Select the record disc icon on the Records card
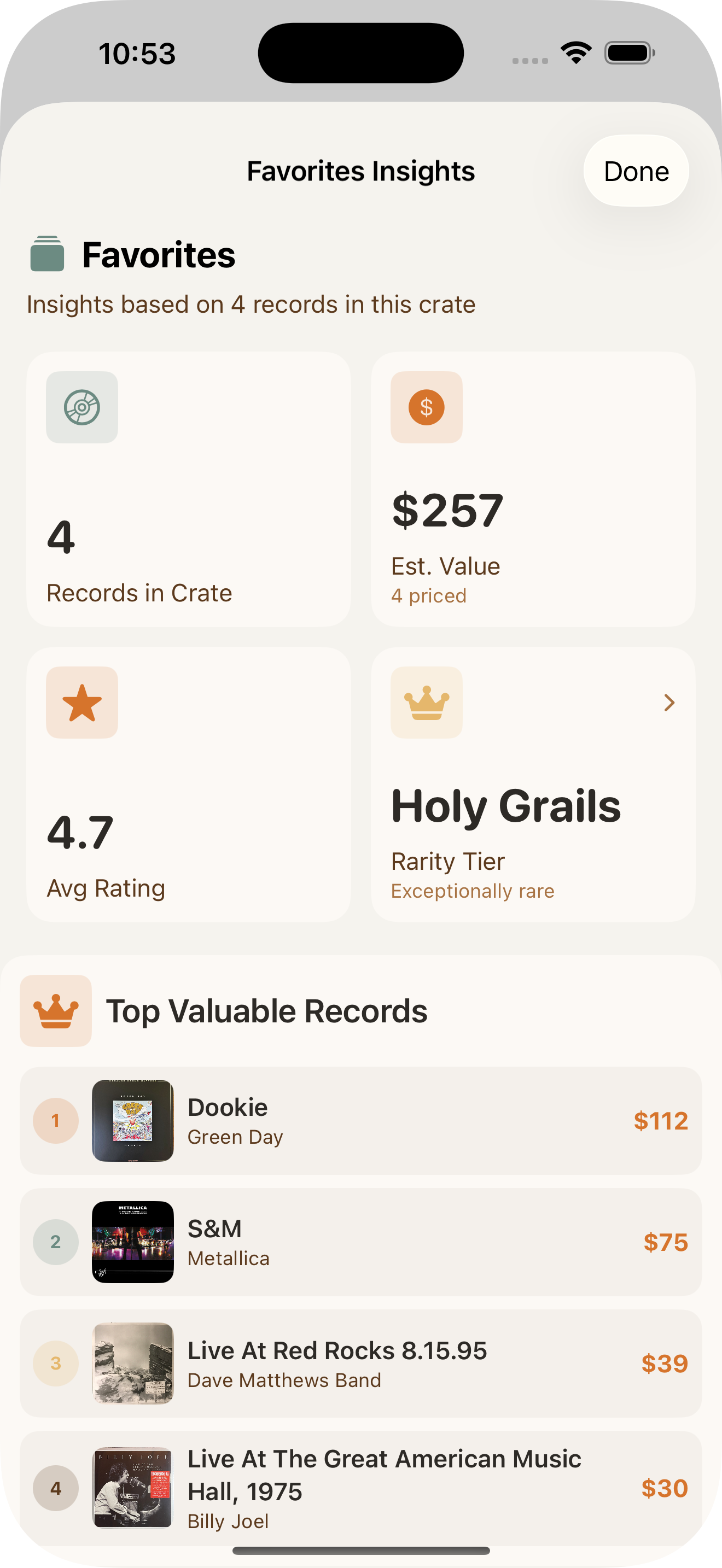The image size is (722, 1568). point(81,408)
